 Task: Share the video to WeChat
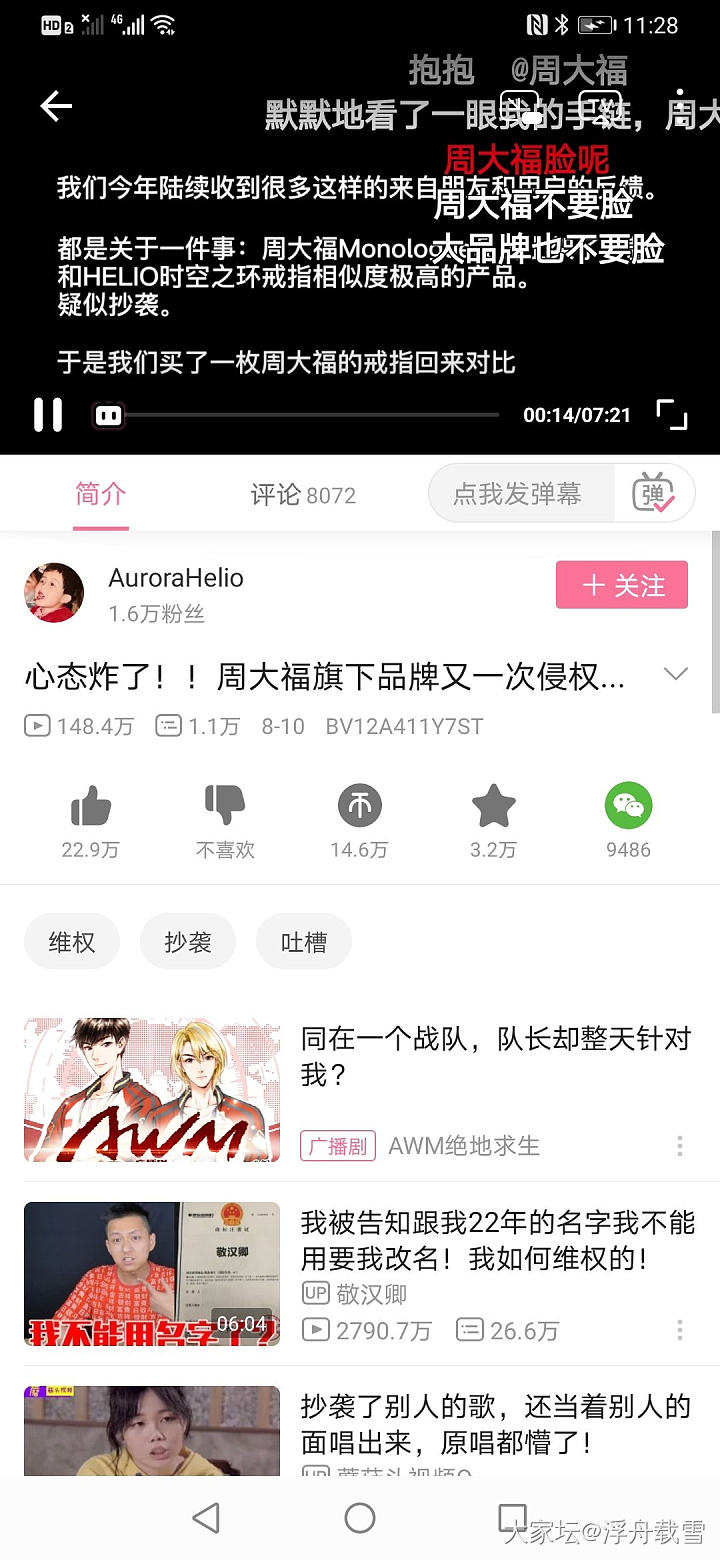click(628, 806)
